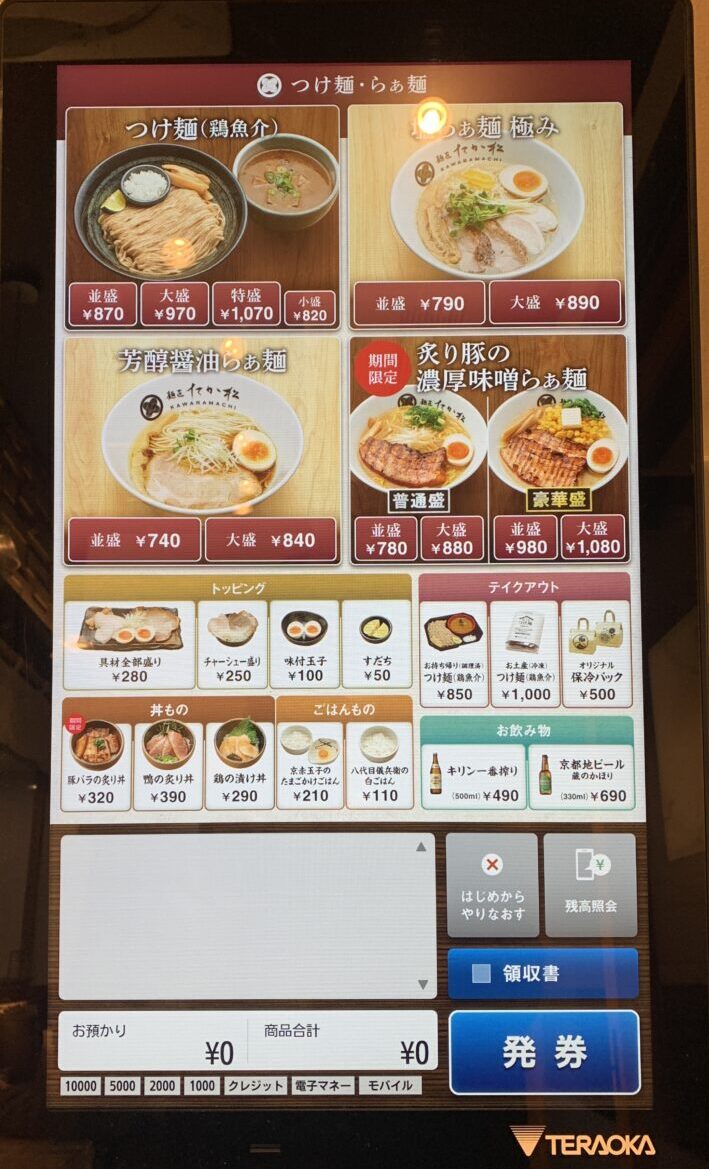Open 残高照会 balance inquiry
This screenshot has height=1169, width=709.
(590, 885)
